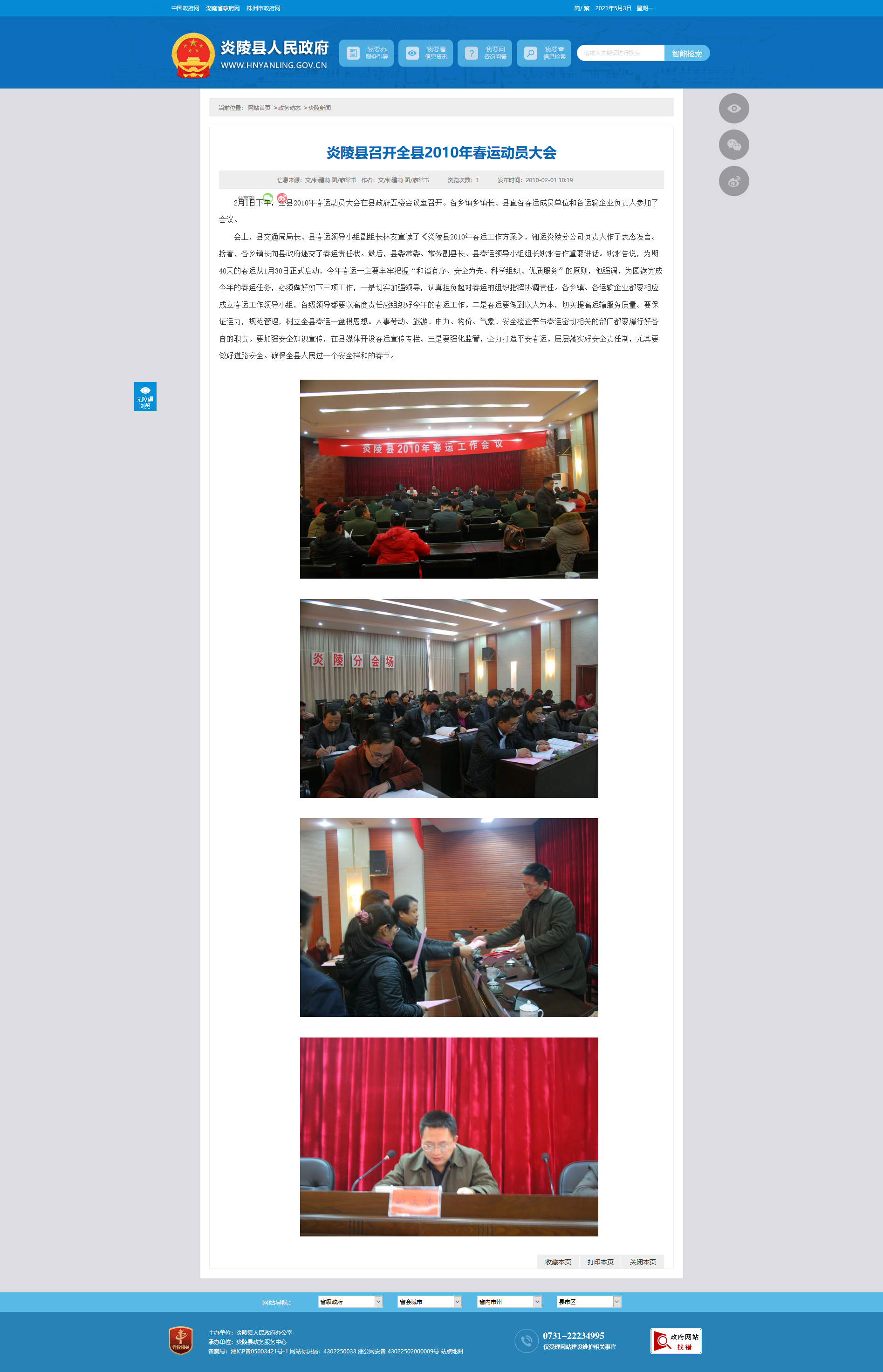
Task: Focus the keyword search box
Action: click(x=620, y=53)
